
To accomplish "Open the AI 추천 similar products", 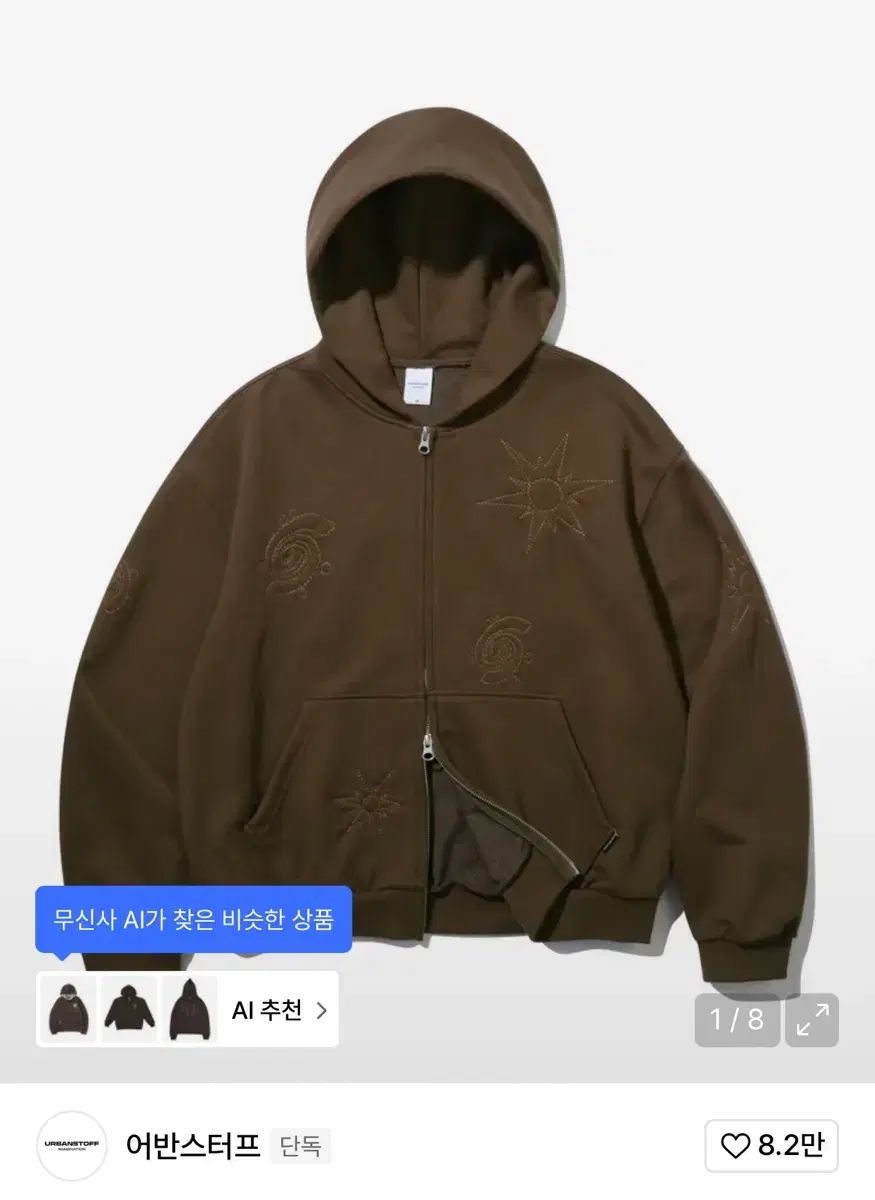I will (278, 1010).
